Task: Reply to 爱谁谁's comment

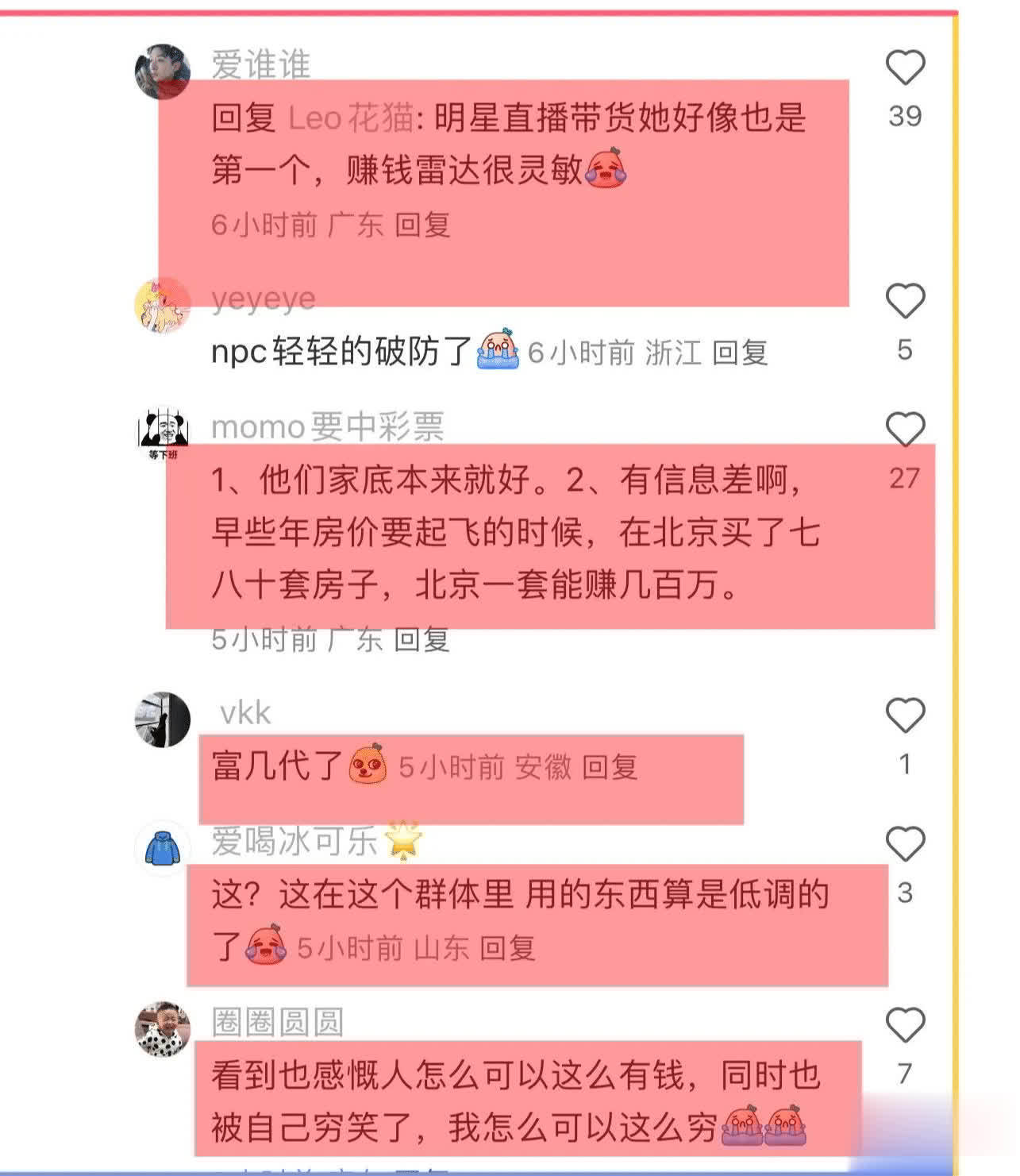Action: point(422,226)
